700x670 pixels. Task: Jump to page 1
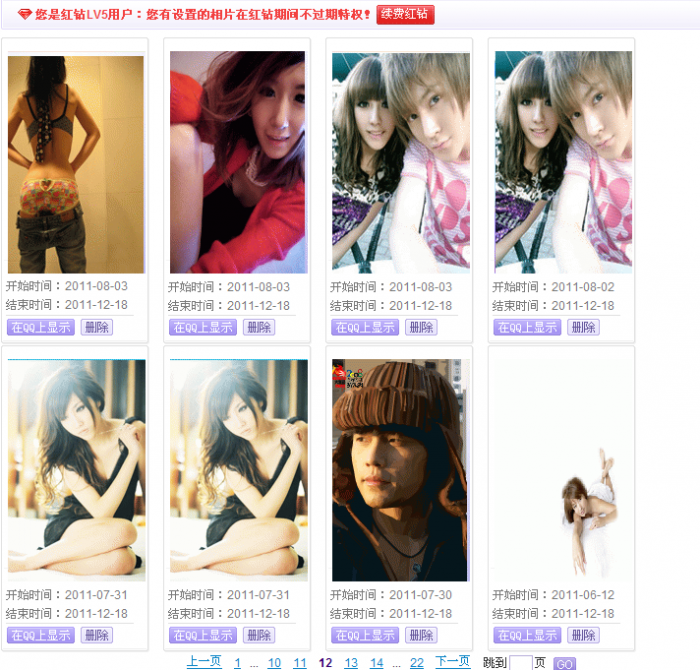(237, 663)
